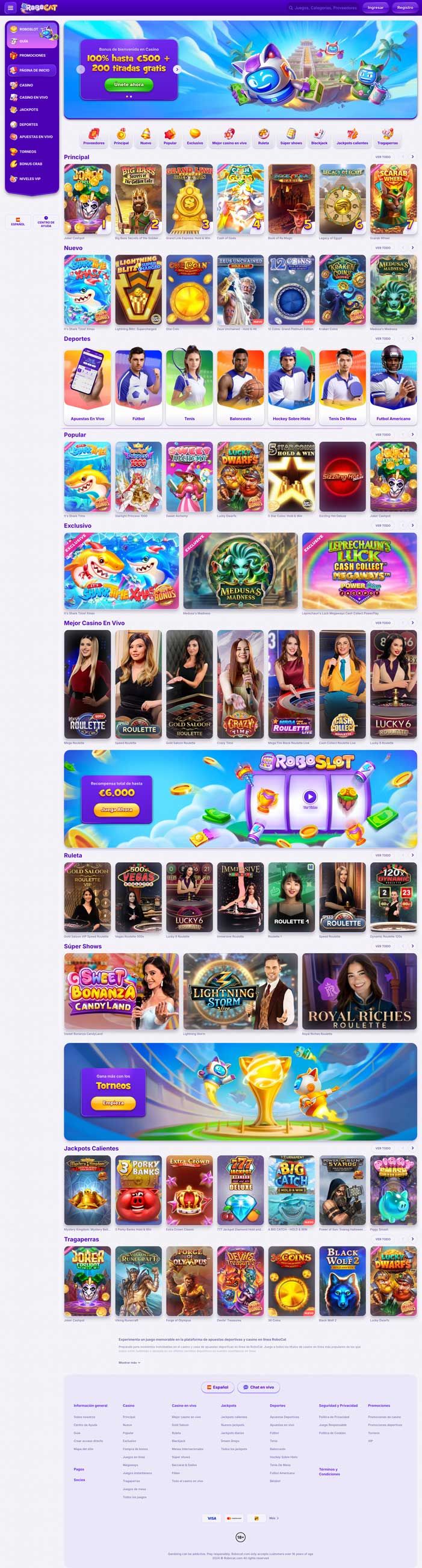Tap the Ingresar login button
The height and width of the screenshot is (1568, 422).
click(x=376, y=8)
